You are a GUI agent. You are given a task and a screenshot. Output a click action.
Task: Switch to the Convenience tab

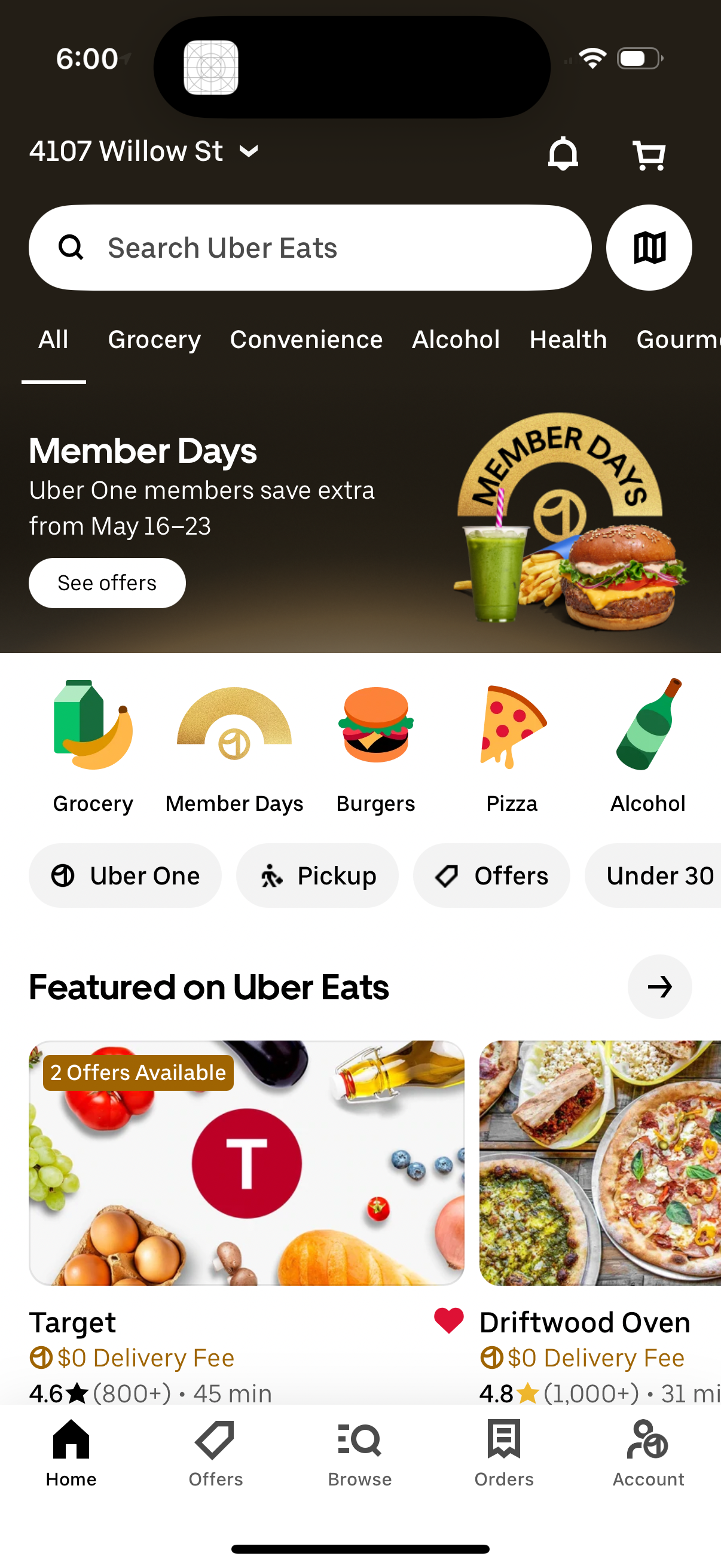click(306, 340)
